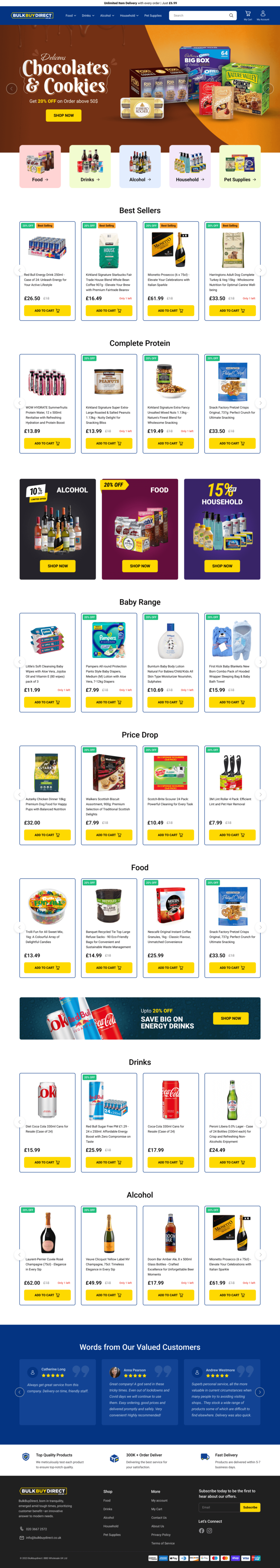This screenshot has width=280, height=1568.
Task: Expand the Alcohol dropdown in the top menu
Action: [107, 15]
